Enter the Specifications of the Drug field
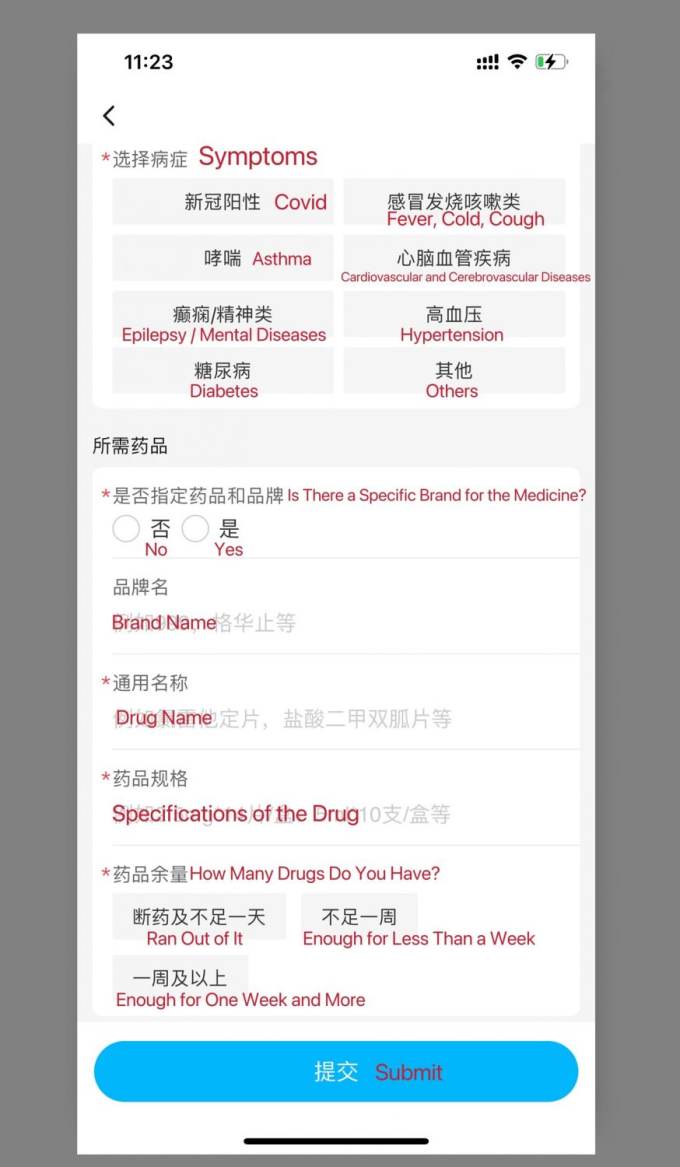This screenshot has height=1167, width=680. coord(340,814)
